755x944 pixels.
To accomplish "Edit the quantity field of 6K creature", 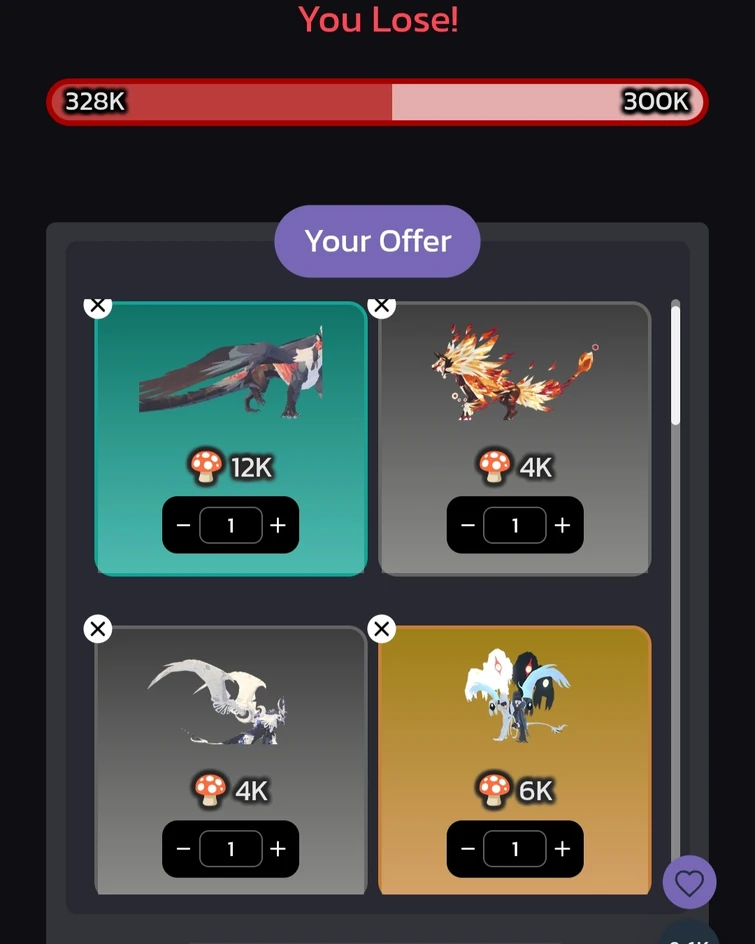I will [515, 849].
